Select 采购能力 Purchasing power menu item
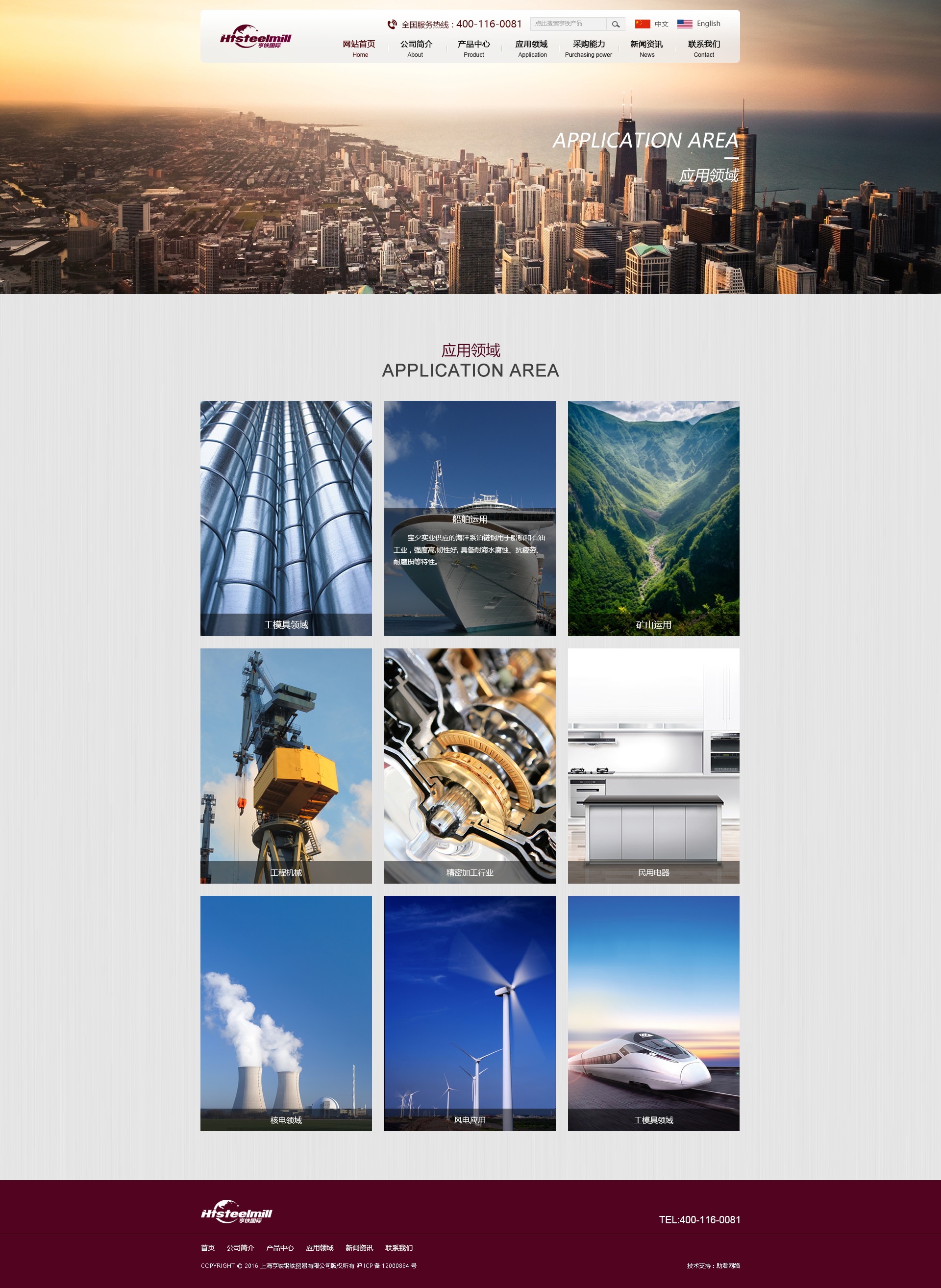 click(x=589, y=49)
